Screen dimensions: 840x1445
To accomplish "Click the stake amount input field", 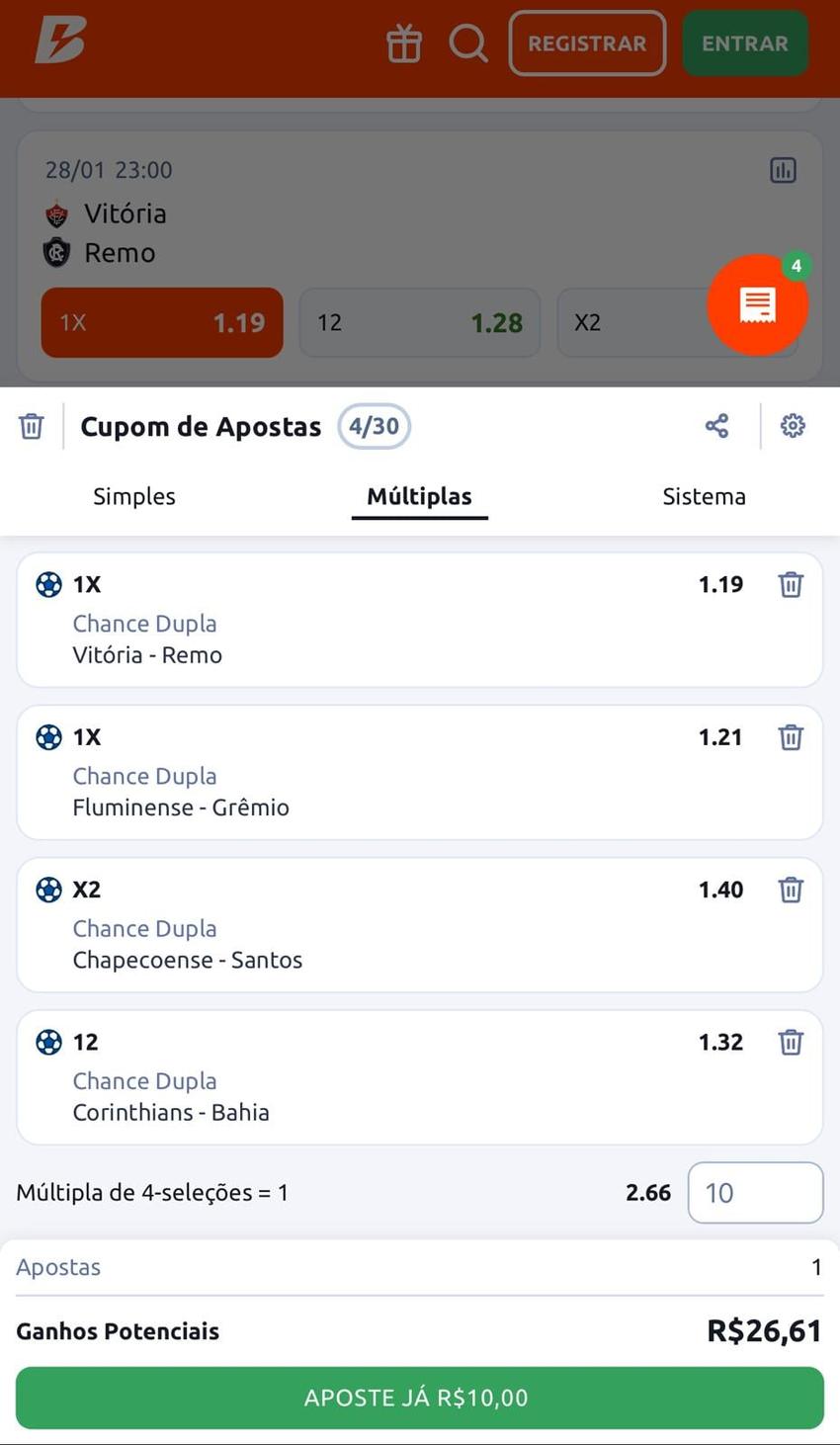I will pyautogui.click(x=755, y=1192).
